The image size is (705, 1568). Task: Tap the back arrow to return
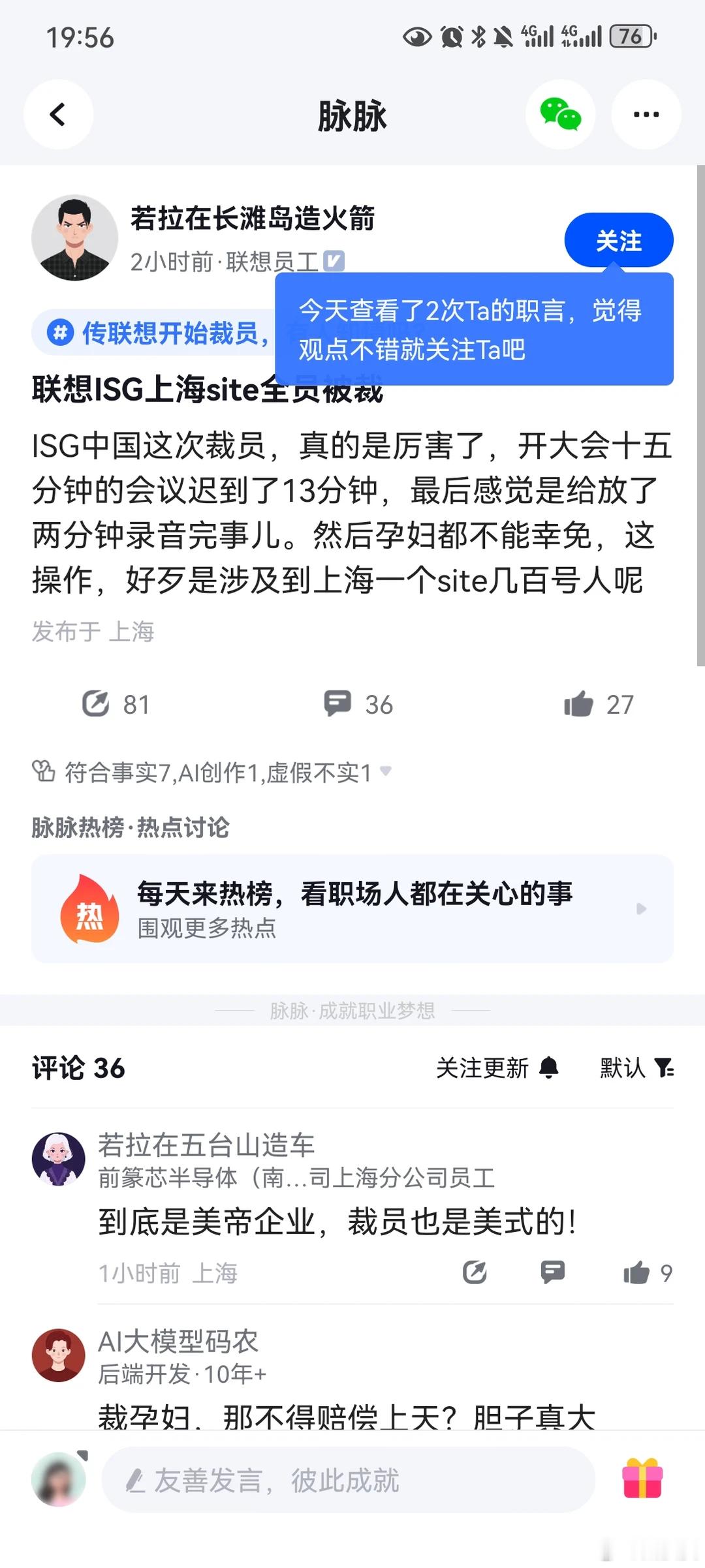click(x=58, y=114)
